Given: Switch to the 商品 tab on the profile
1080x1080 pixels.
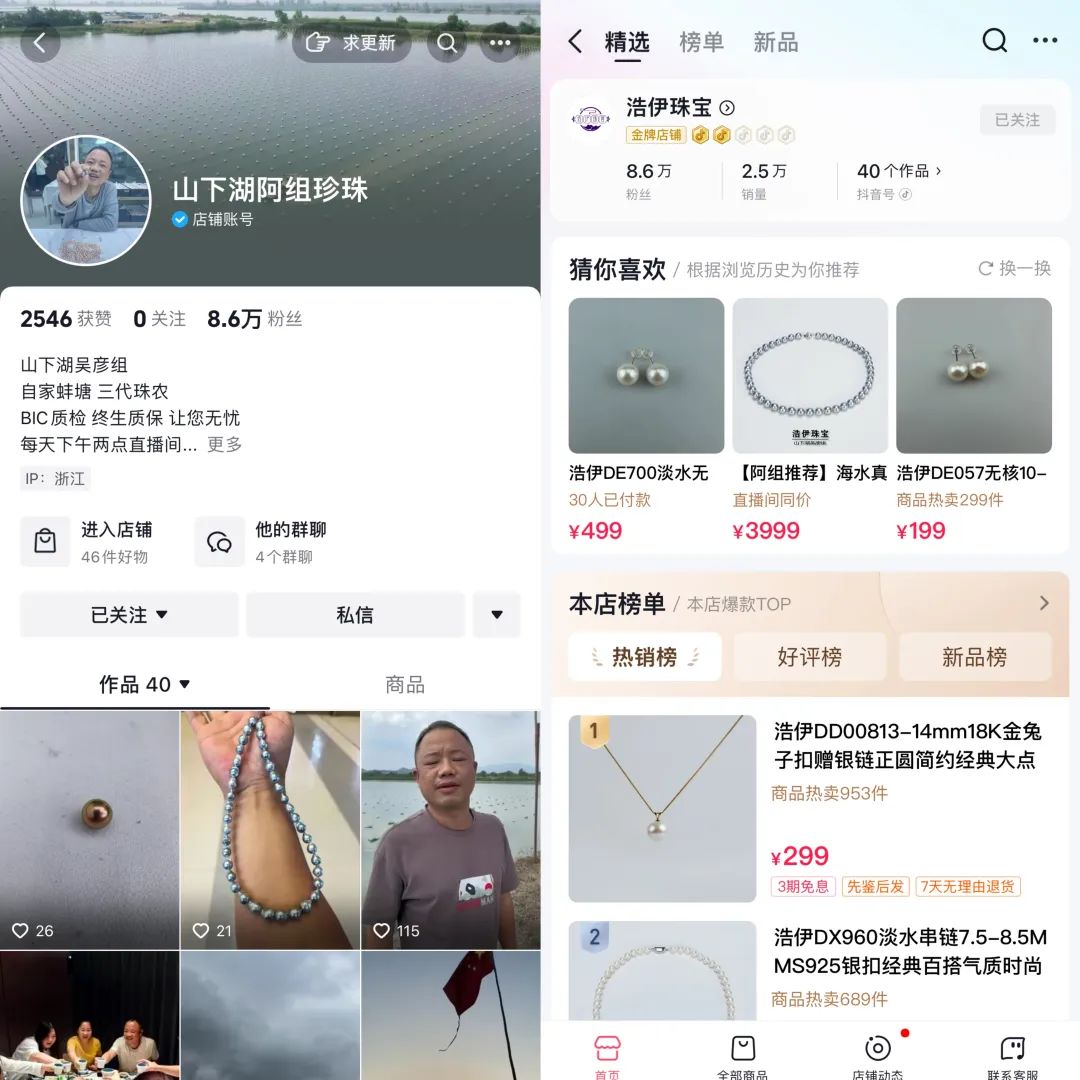Looking at the screenshot, I should point(405,685).
